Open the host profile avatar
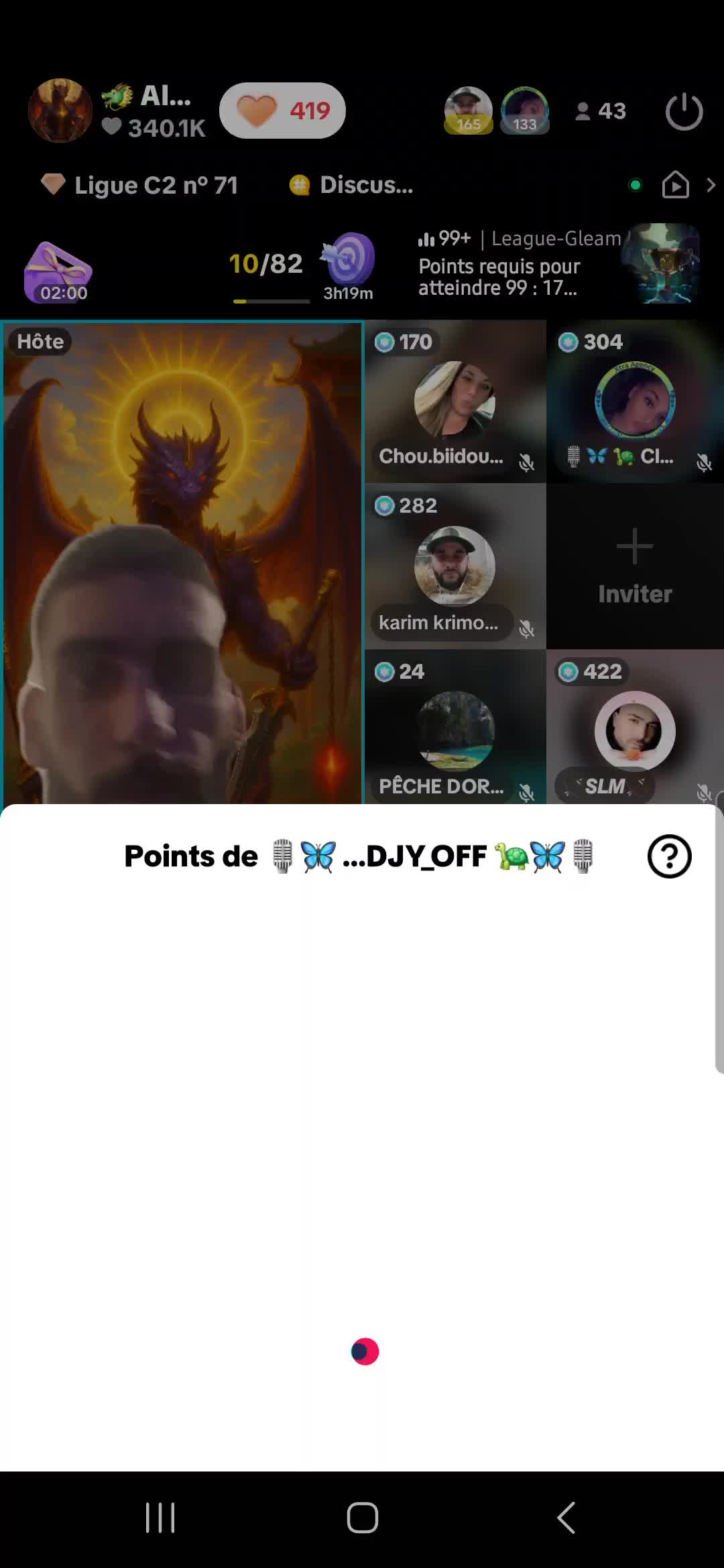This screenshot has height=1568, width=724. tap(60, 111)
